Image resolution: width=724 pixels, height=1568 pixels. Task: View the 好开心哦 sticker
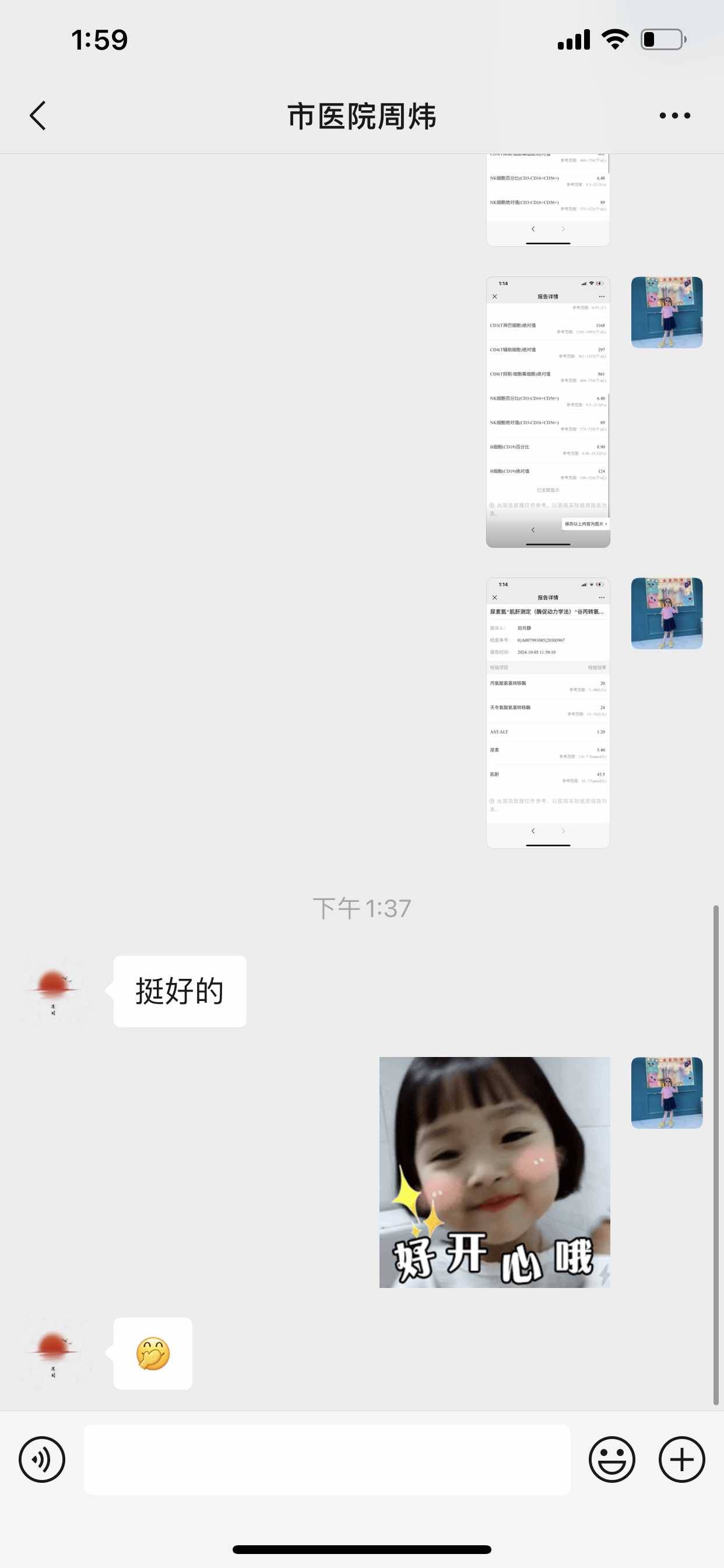(494, 1172)
